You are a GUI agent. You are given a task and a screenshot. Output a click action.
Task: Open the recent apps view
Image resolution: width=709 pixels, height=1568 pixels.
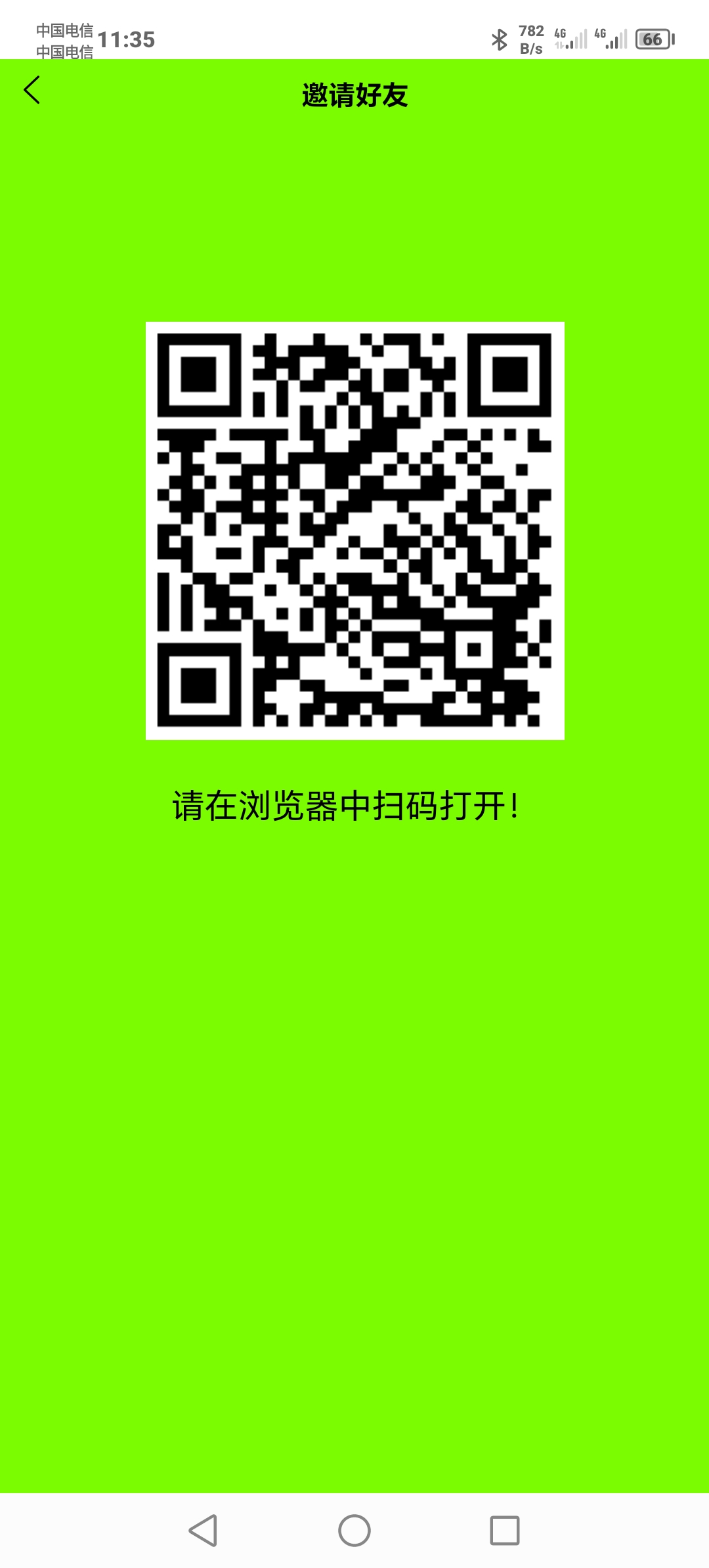(505, 1531)
